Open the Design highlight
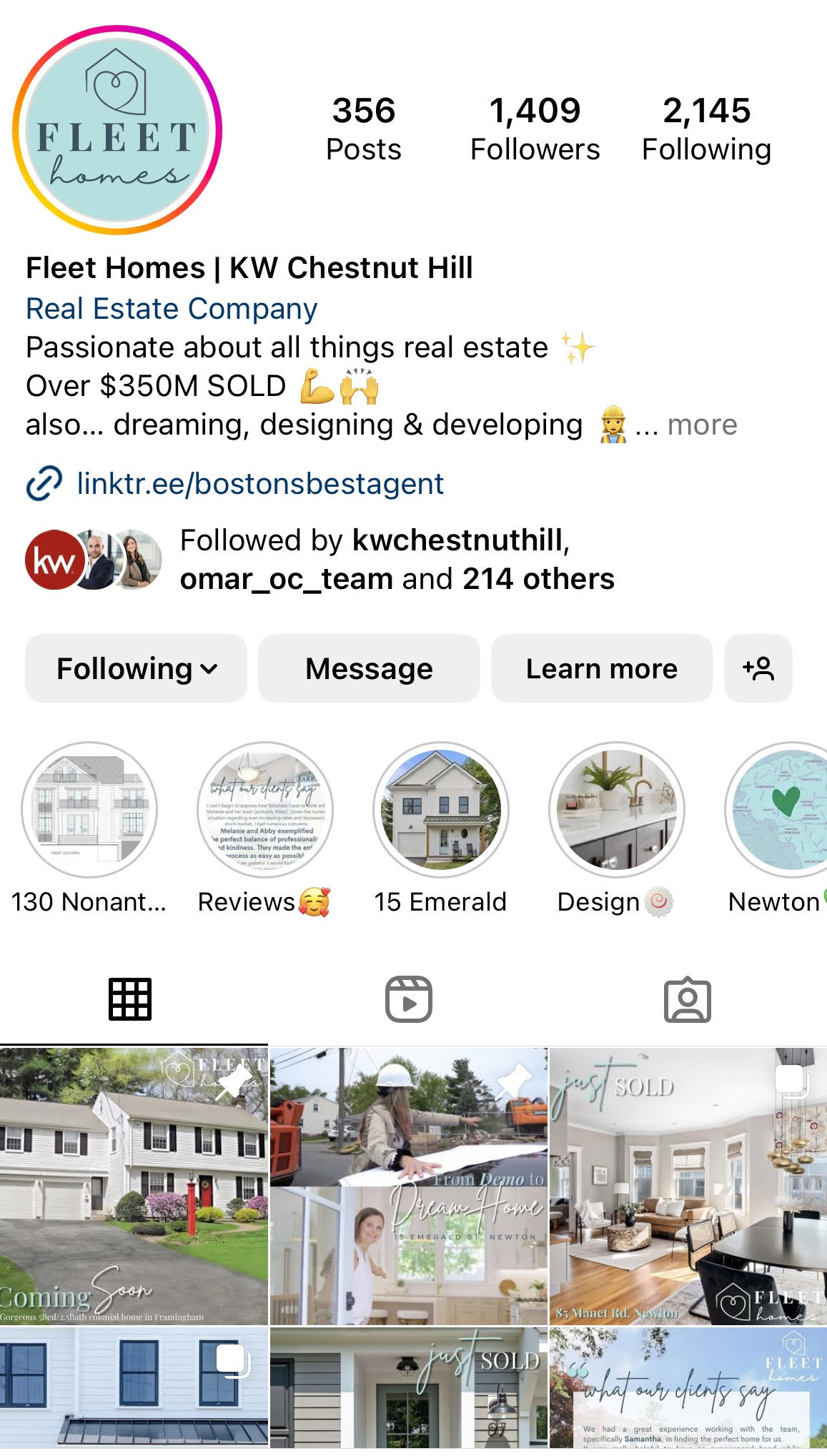The image size is (827, 1456). point(616,810)
